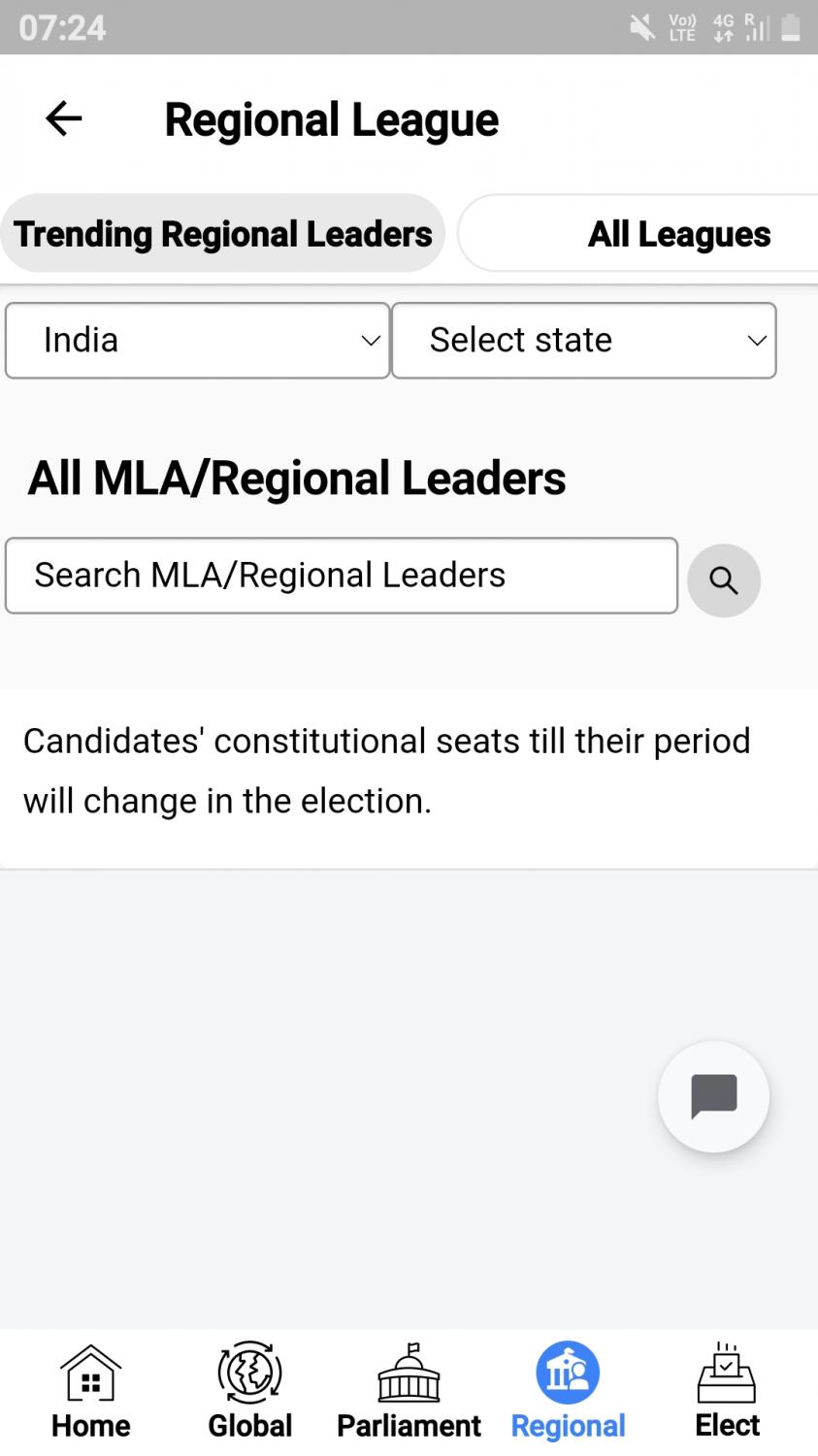Focus the Search MLA/Regional Leaders field
The width and height of the screenshot is (818, 1456).
342,576
